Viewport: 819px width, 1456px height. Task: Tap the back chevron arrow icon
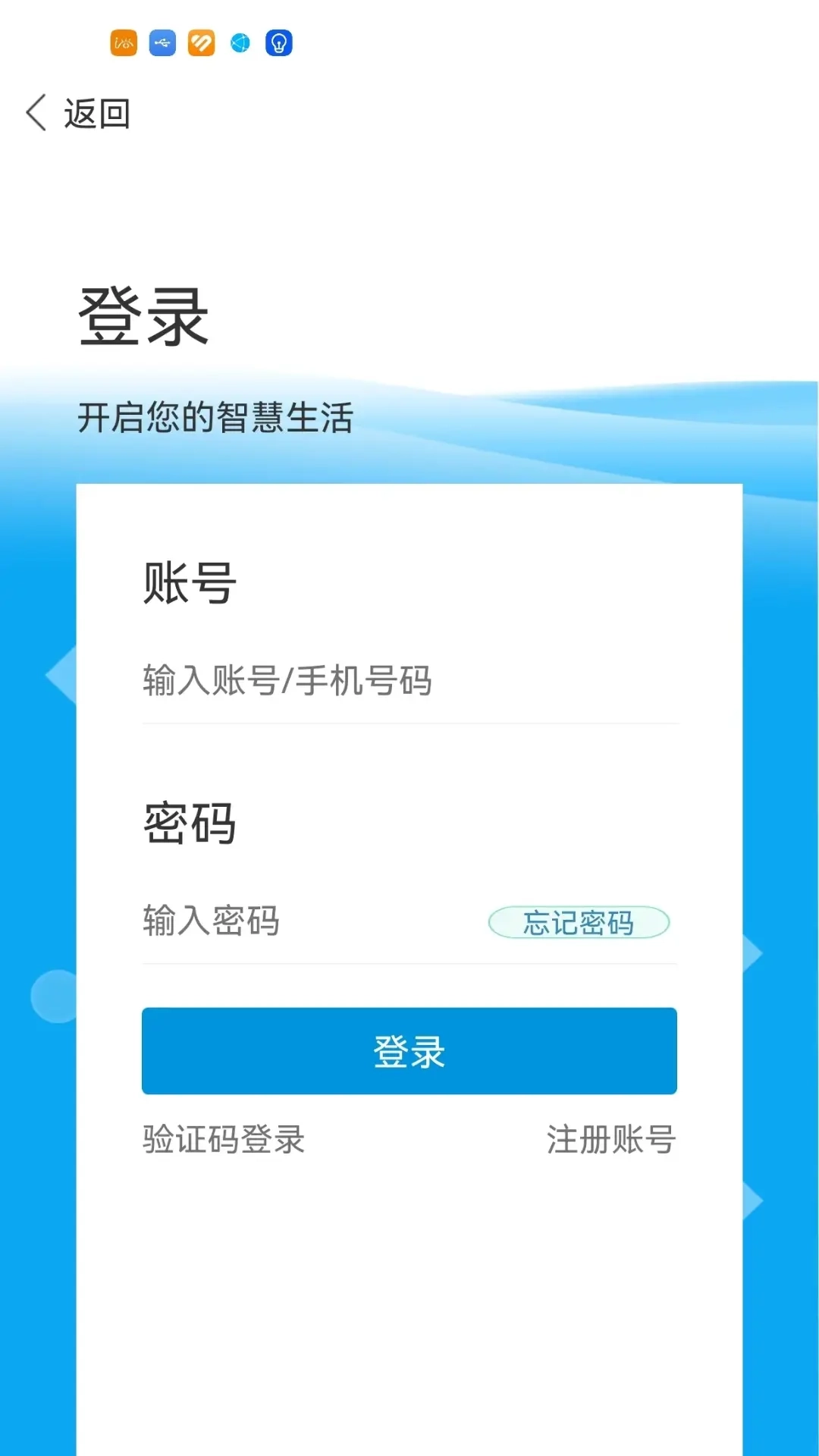pyautogui.click(x=36, y=114)
